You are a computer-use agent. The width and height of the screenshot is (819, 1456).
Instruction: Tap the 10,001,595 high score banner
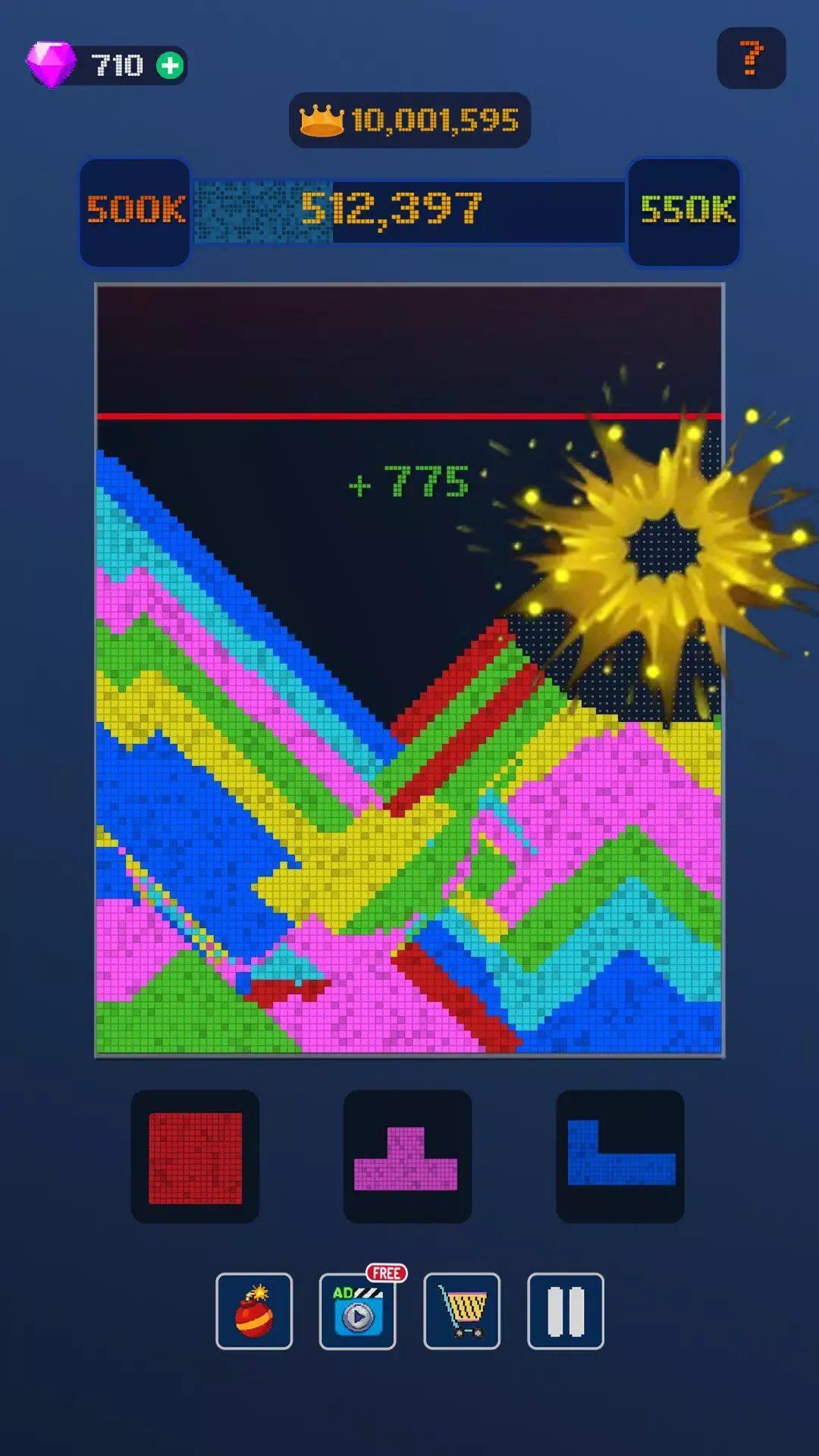409,118
